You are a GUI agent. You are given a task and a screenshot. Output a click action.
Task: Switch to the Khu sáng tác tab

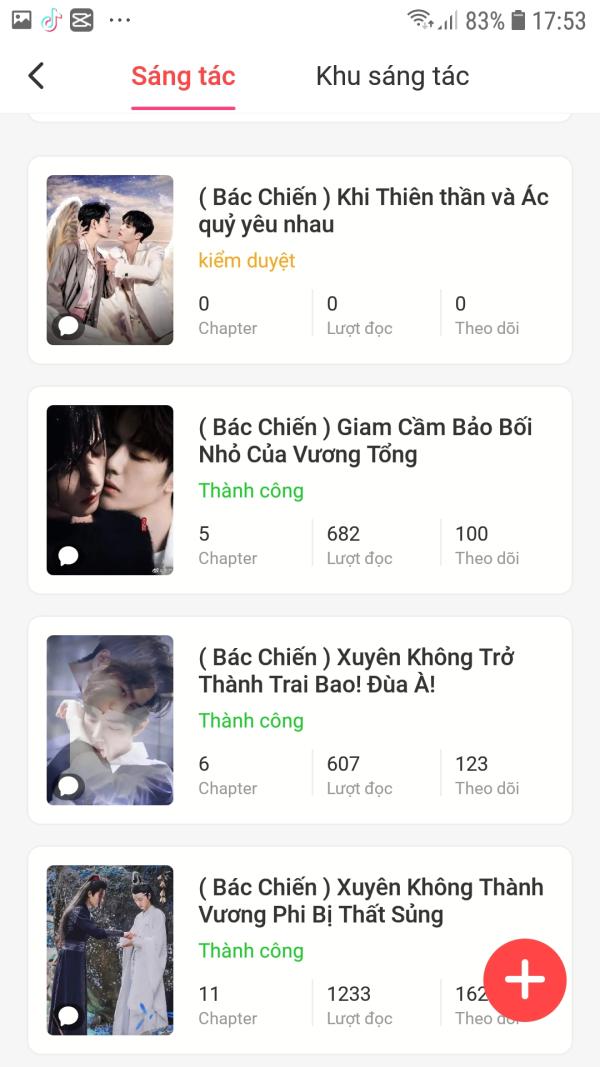(392, 76)
